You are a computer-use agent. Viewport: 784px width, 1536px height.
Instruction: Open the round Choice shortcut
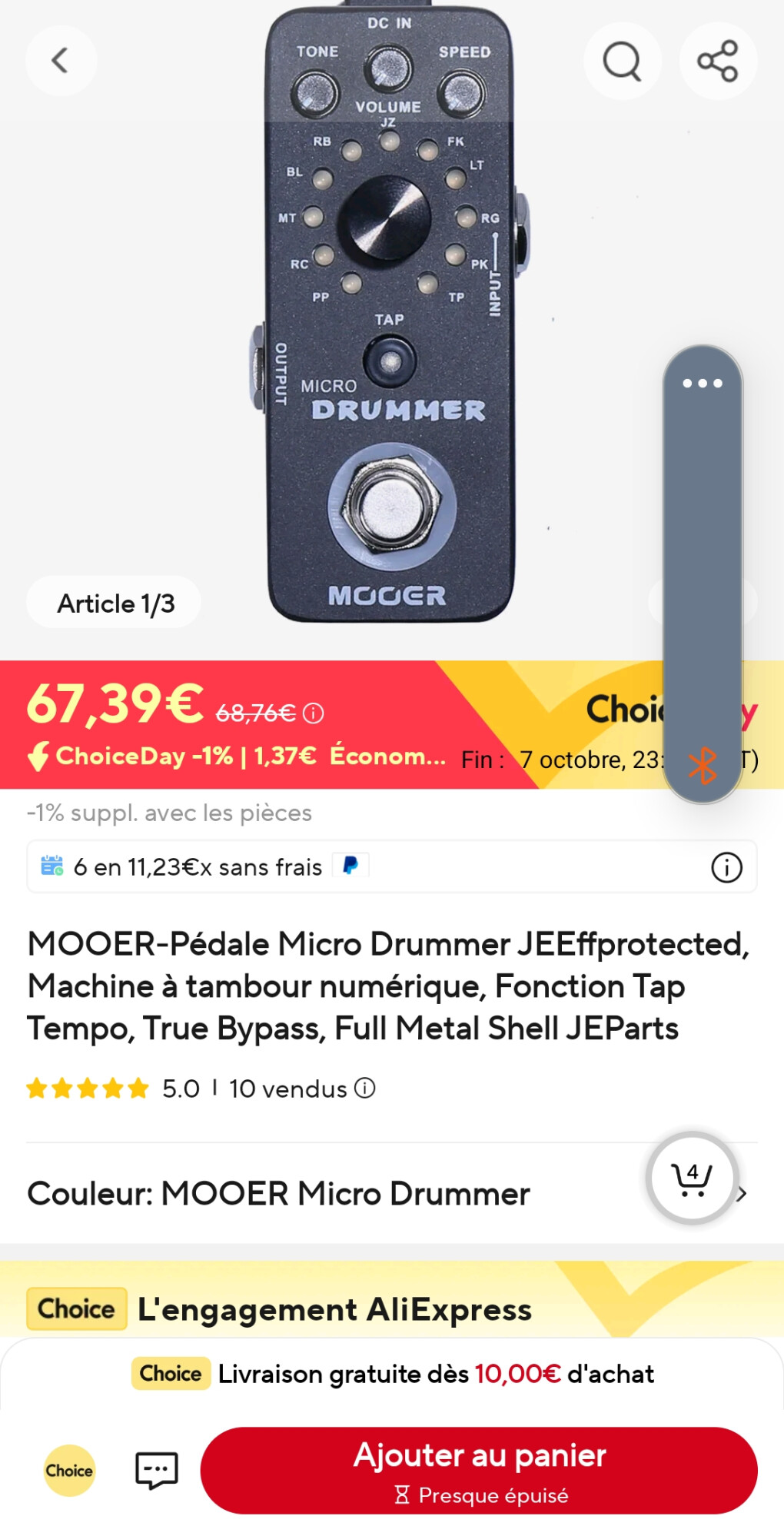[69, 1470]
